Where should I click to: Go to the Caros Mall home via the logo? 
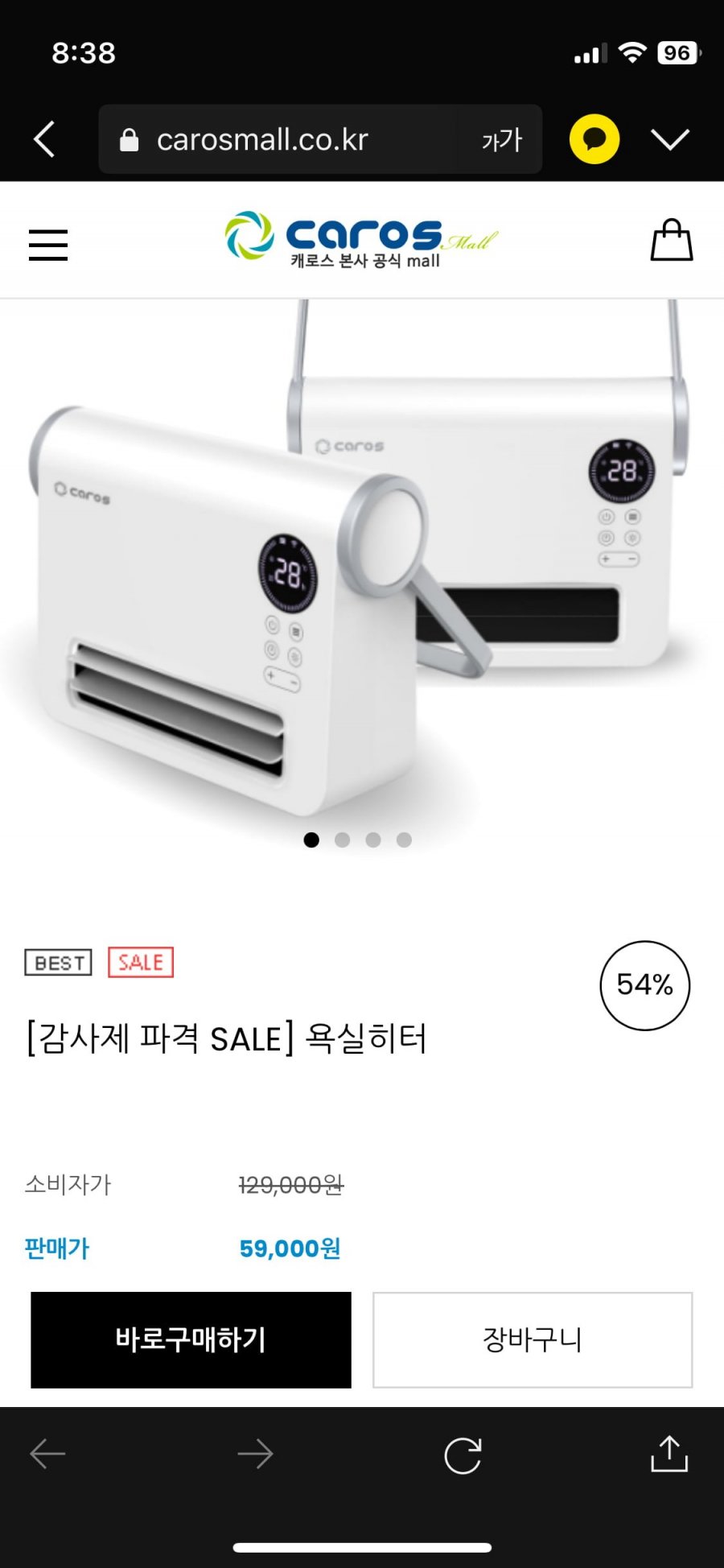tap(361, 239)
